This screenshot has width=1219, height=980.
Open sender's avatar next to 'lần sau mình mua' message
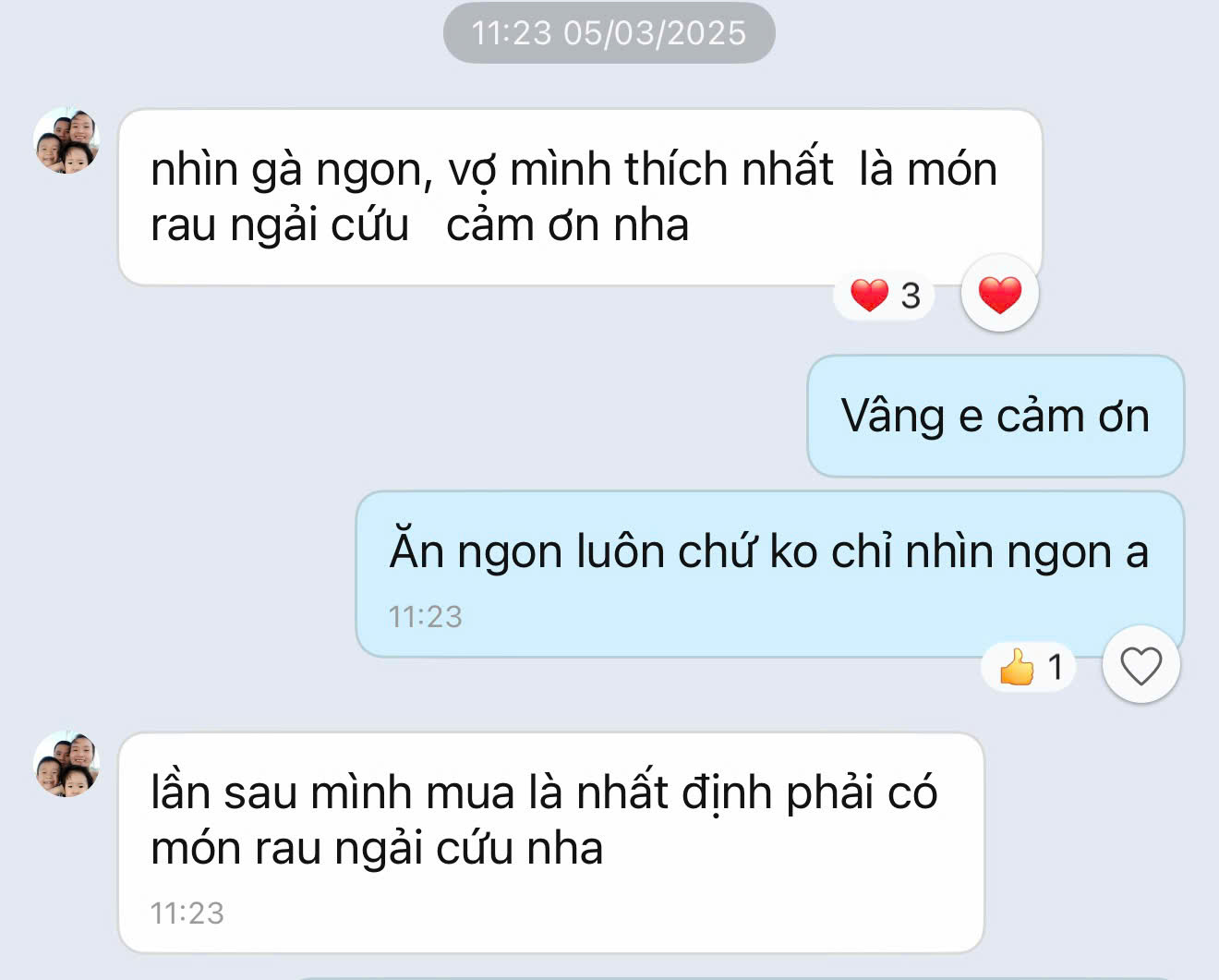pos(66,765)
